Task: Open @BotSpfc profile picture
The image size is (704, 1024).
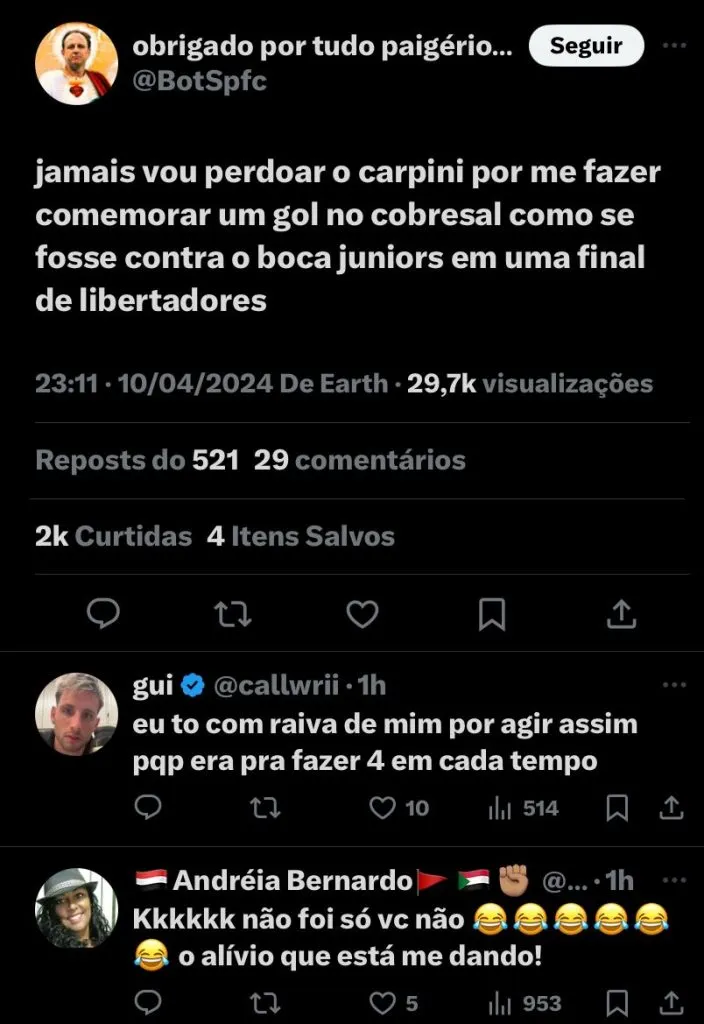Action: (x=76, y=64)
